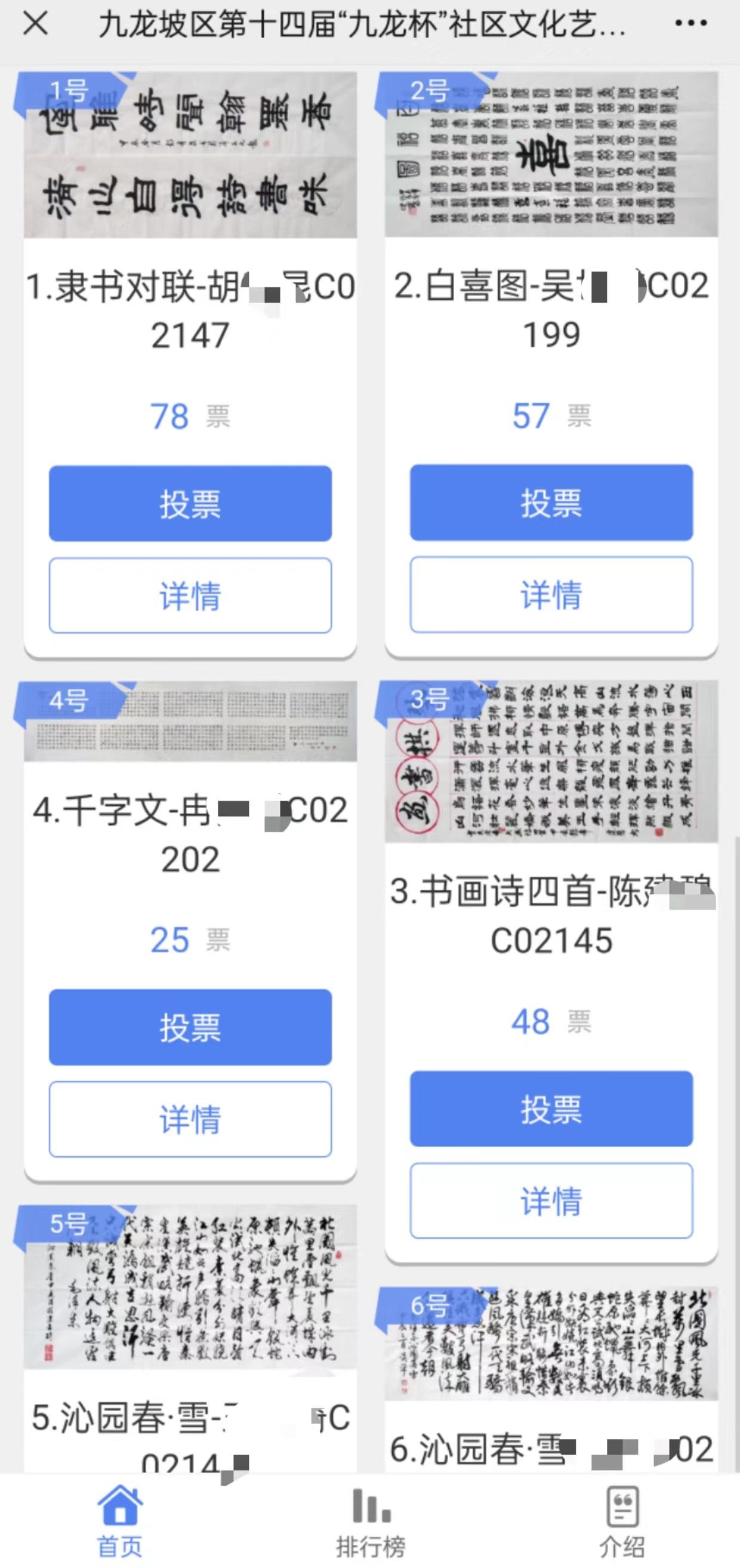The height and width of the screenshot is (1568, 740).
Task: View details of entry 1 隶书对联
Action: point(190,595)
